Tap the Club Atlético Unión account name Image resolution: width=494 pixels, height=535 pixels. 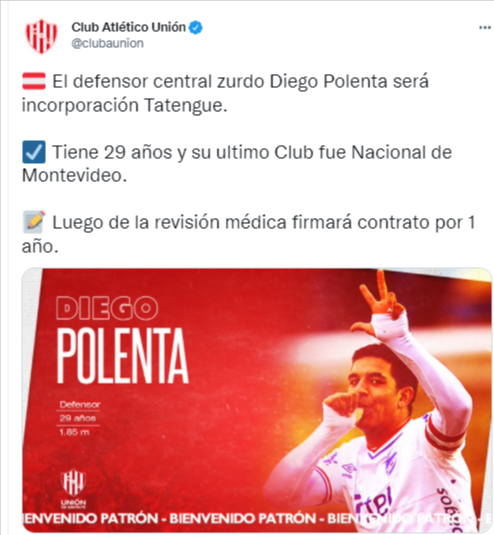[x=128, y=27]
